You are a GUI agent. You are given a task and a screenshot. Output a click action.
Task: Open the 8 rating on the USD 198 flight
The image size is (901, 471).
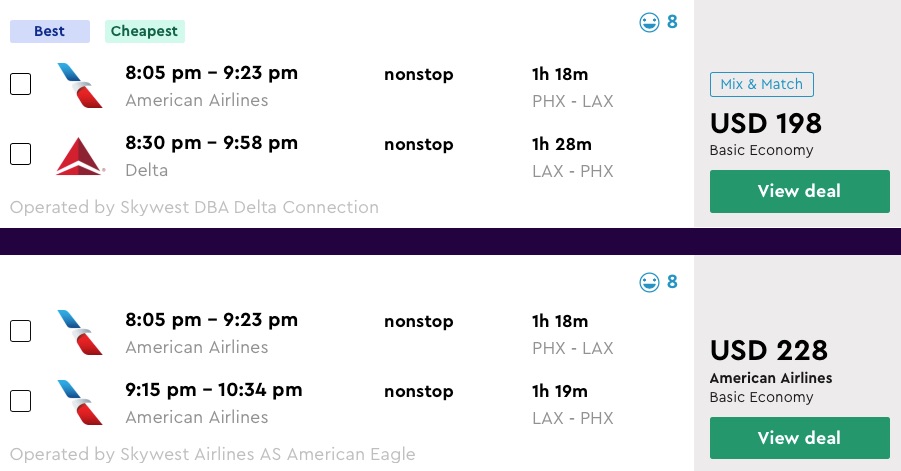click(x=658, y=21)
